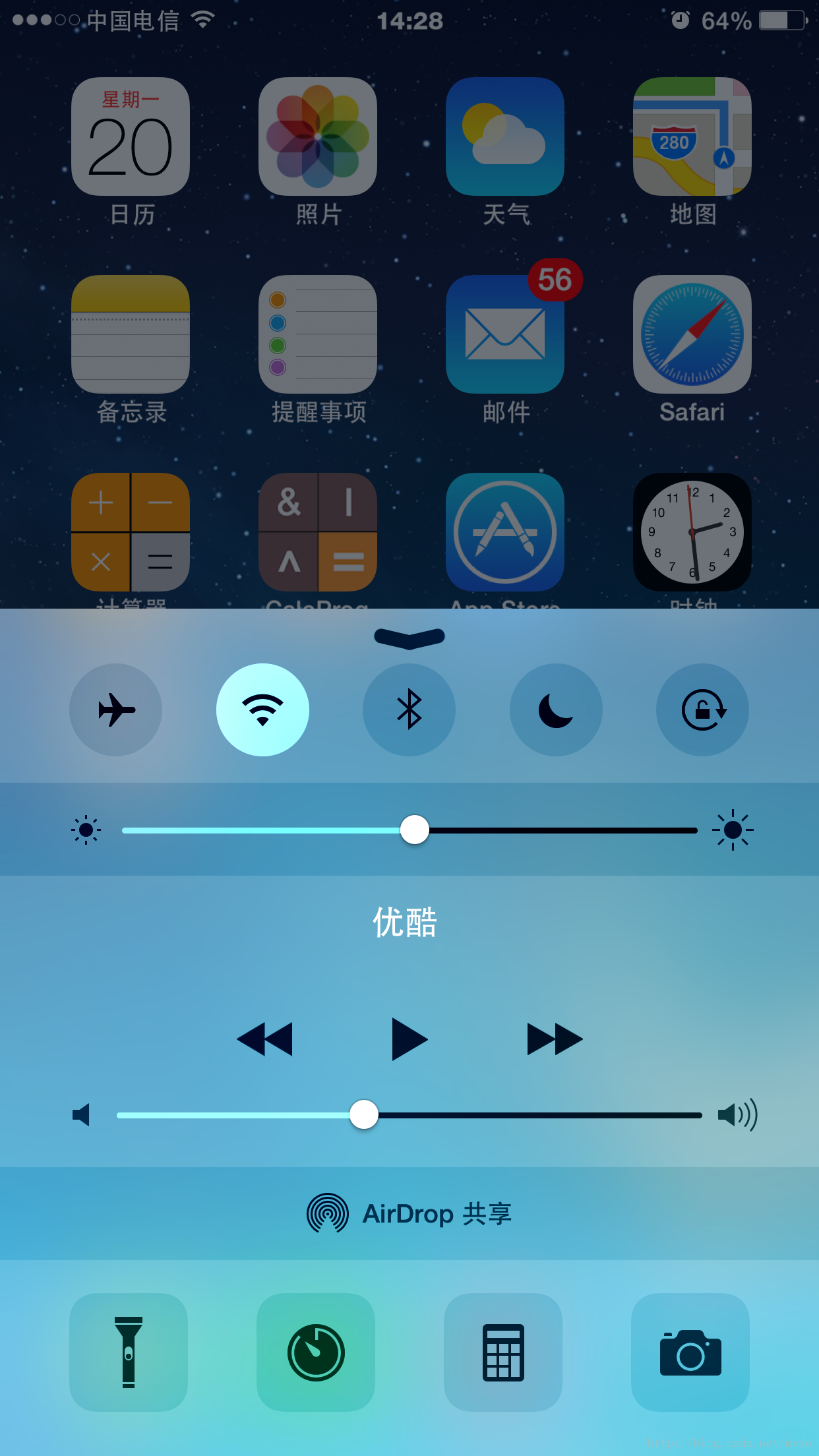Image resolution: width=819 pixels, height=1456 pixels.
Task: Open AirDrop 共享 options
Action: pyautogui.click(x=409, y=1213)
